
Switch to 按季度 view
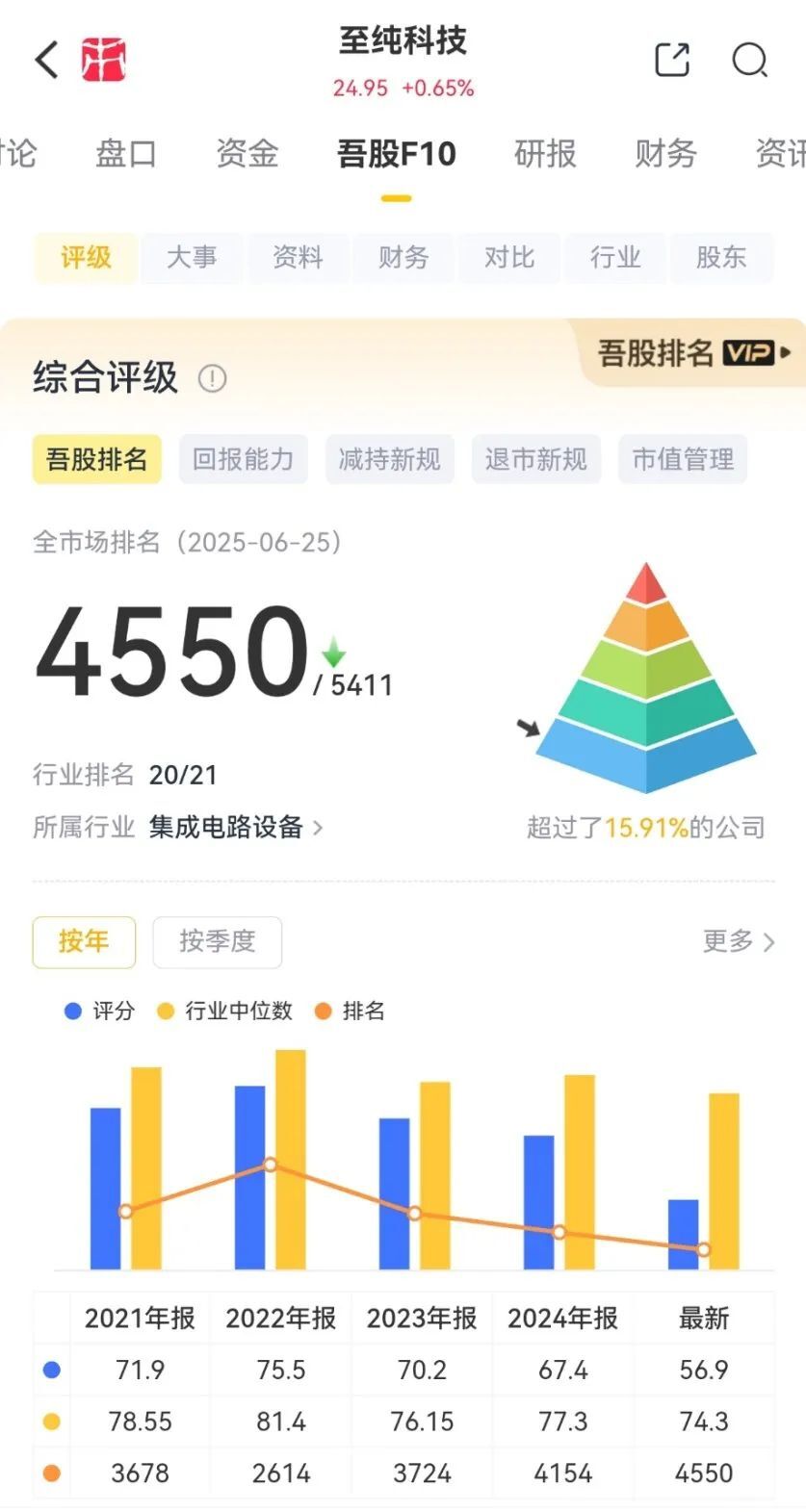[x=217, y=942]
